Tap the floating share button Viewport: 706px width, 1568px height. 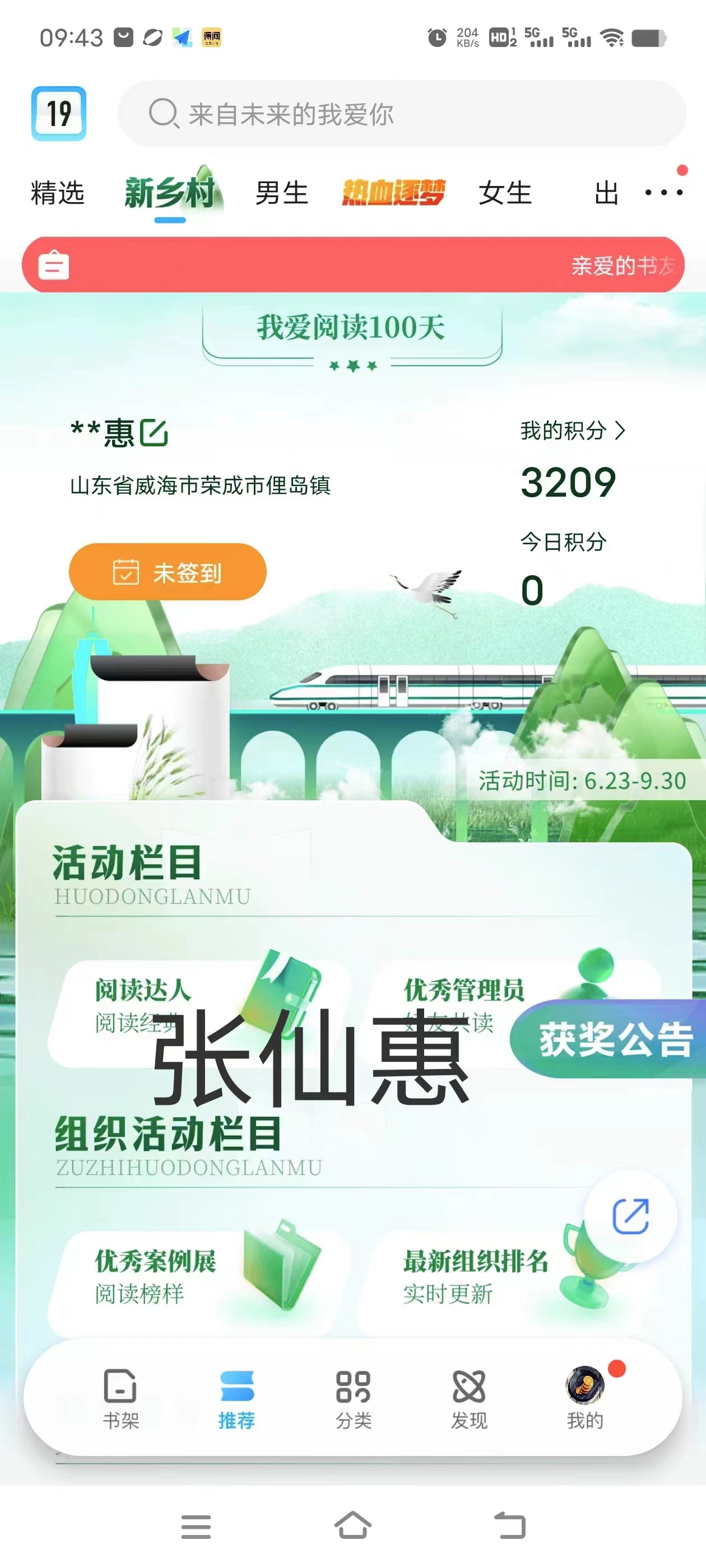pyautogui.click(x=630, y=1216)
